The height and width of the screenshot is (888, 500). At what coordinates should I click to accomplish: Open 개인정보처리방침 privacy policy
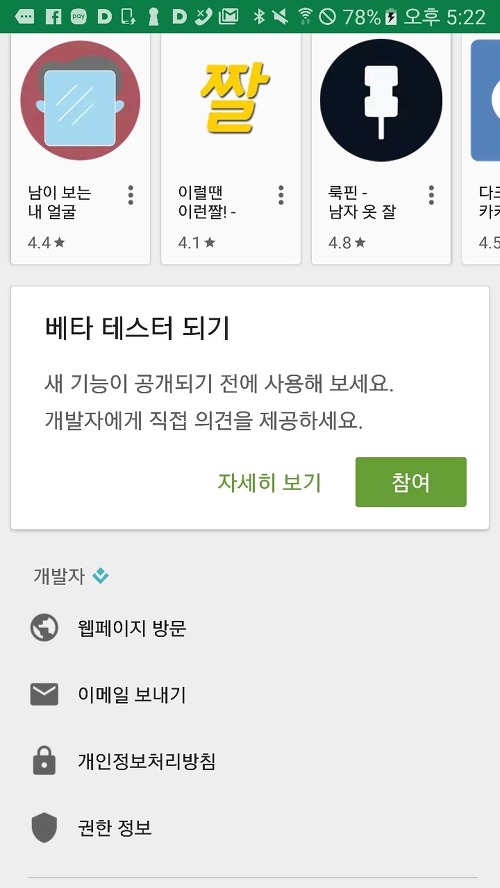tap(250, 761)
